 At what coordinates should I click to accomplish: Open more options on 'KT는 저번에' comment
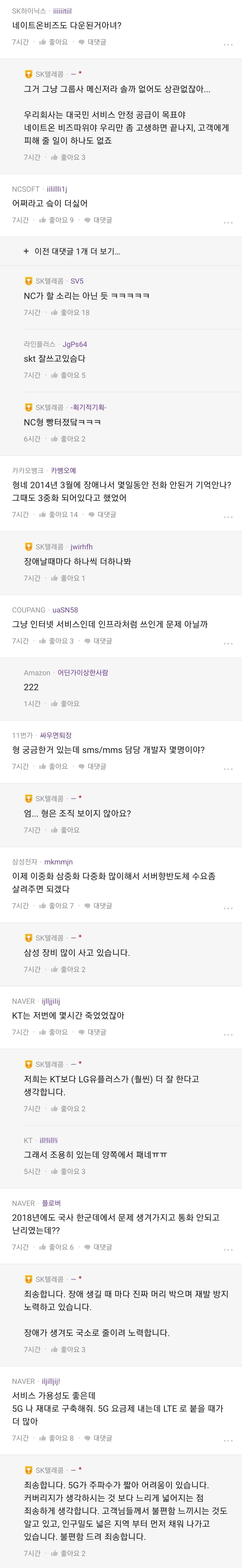[x=228, y=1034]
